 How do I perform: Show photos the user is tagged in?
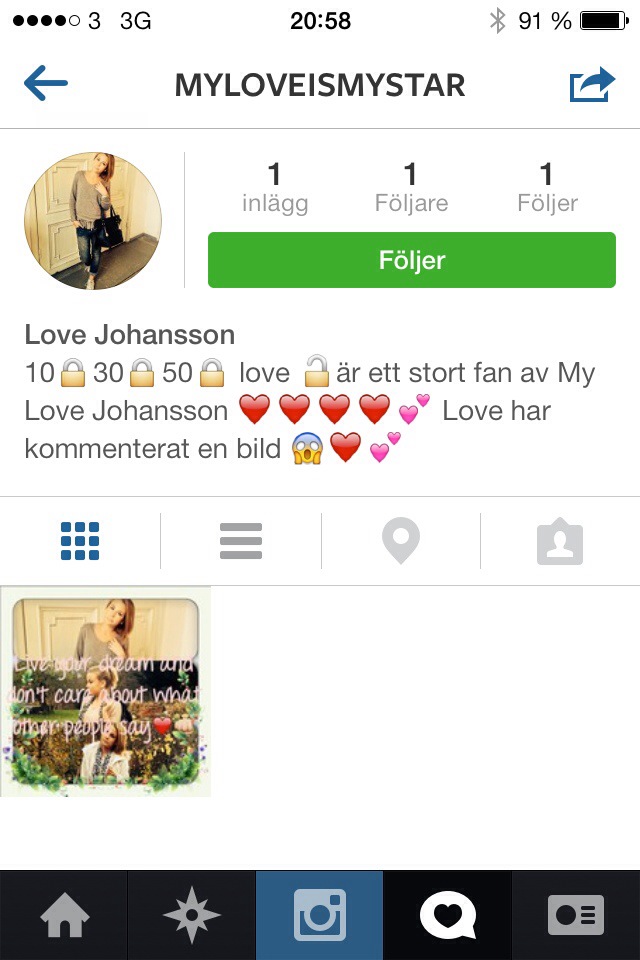pos(560,541)
